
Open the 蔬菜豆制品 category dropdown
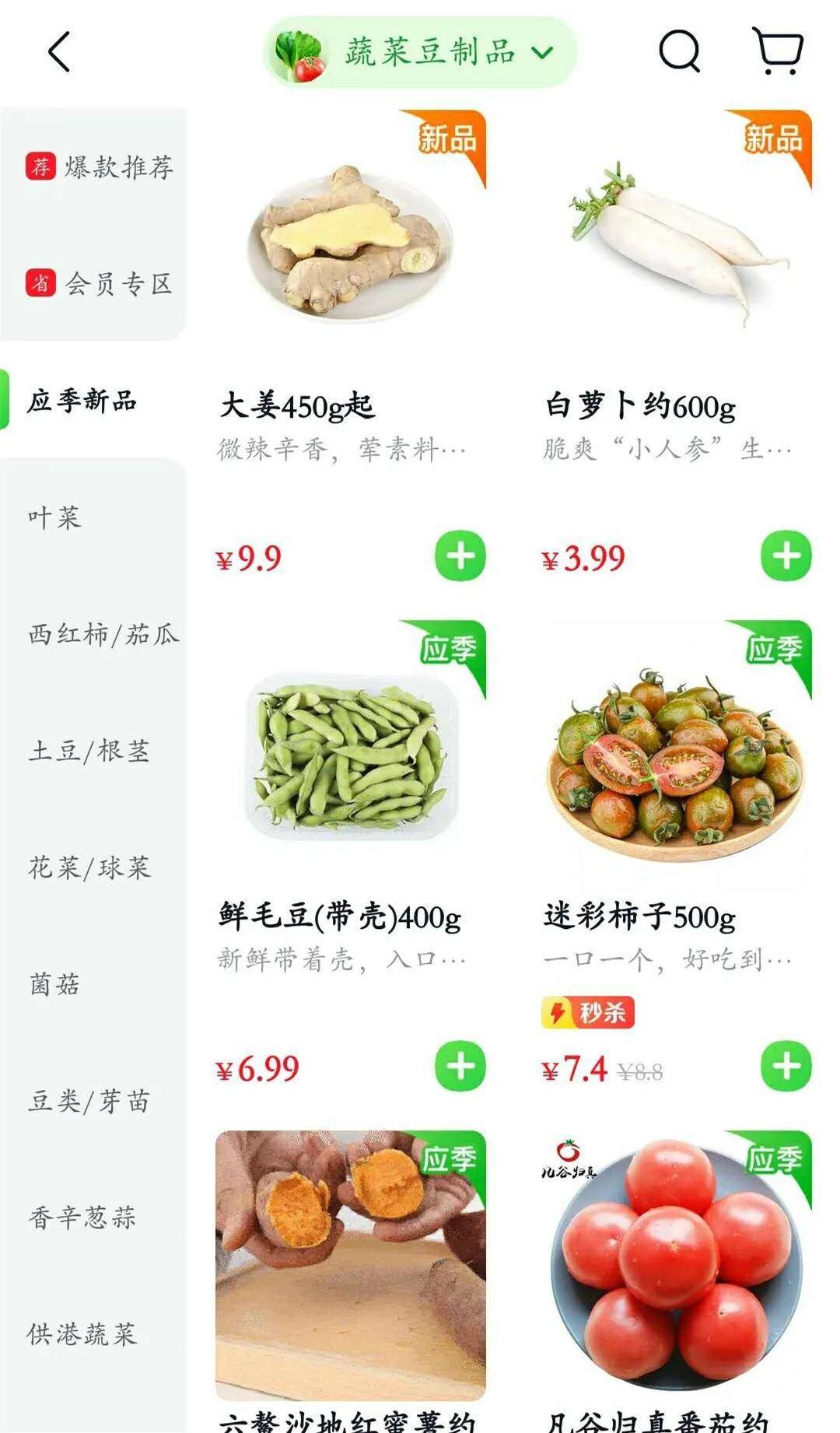pyautogui.click(x=420, y=52)
